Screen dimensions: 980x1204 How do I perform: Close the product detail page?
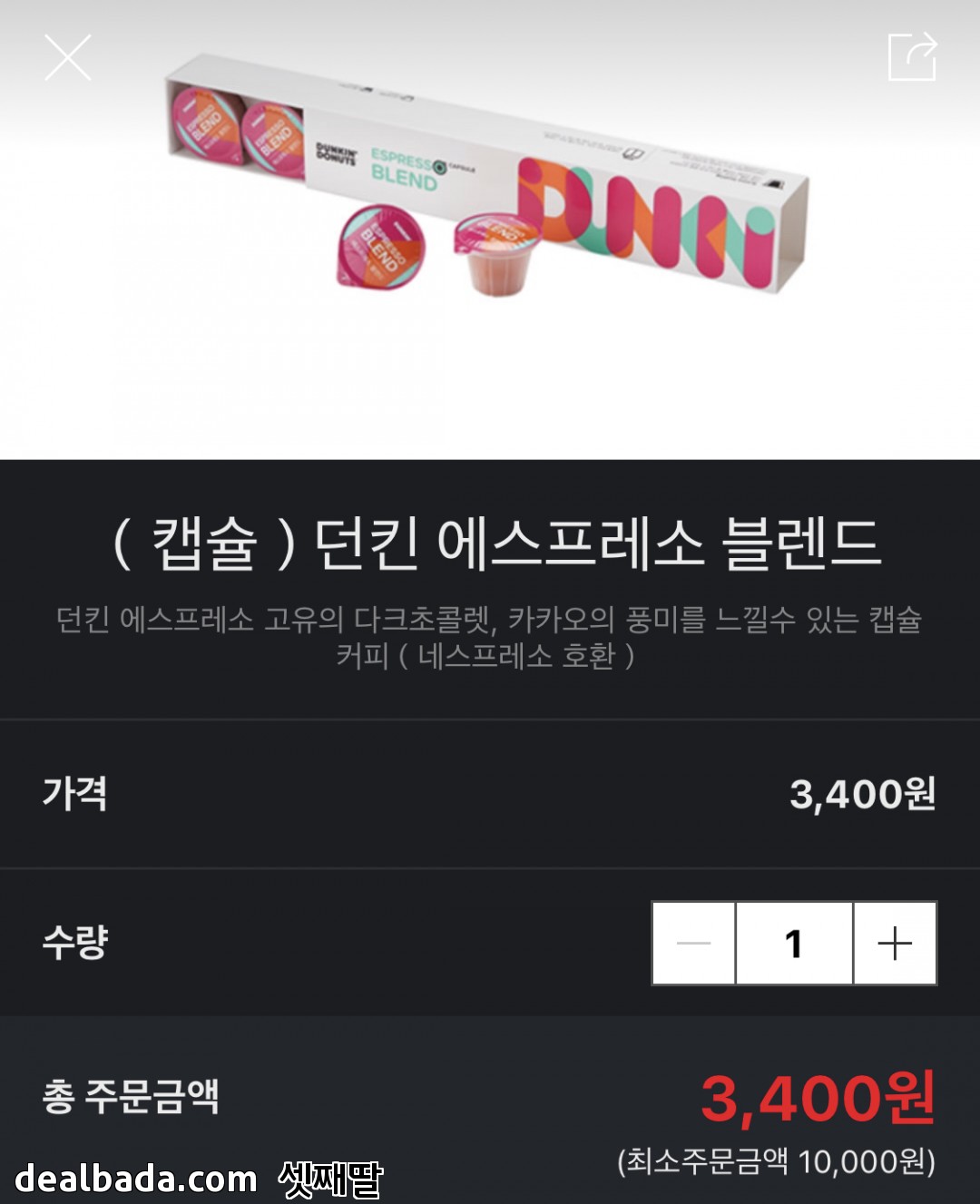click(x=68, y=58)
